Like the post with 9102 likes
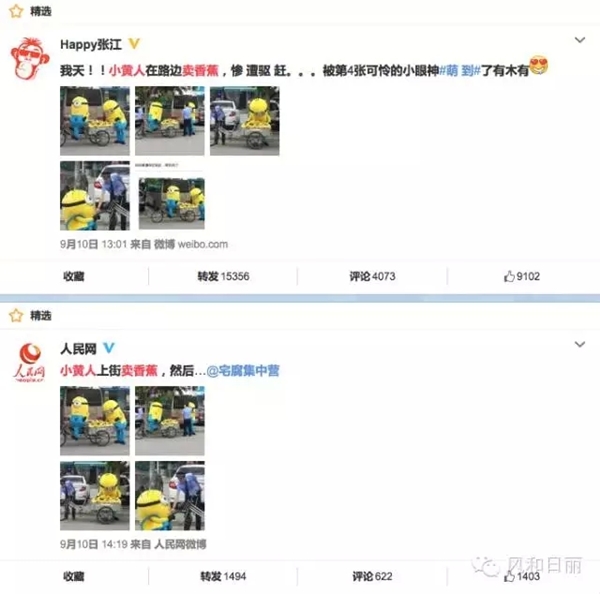 click(x=522, y=276)
